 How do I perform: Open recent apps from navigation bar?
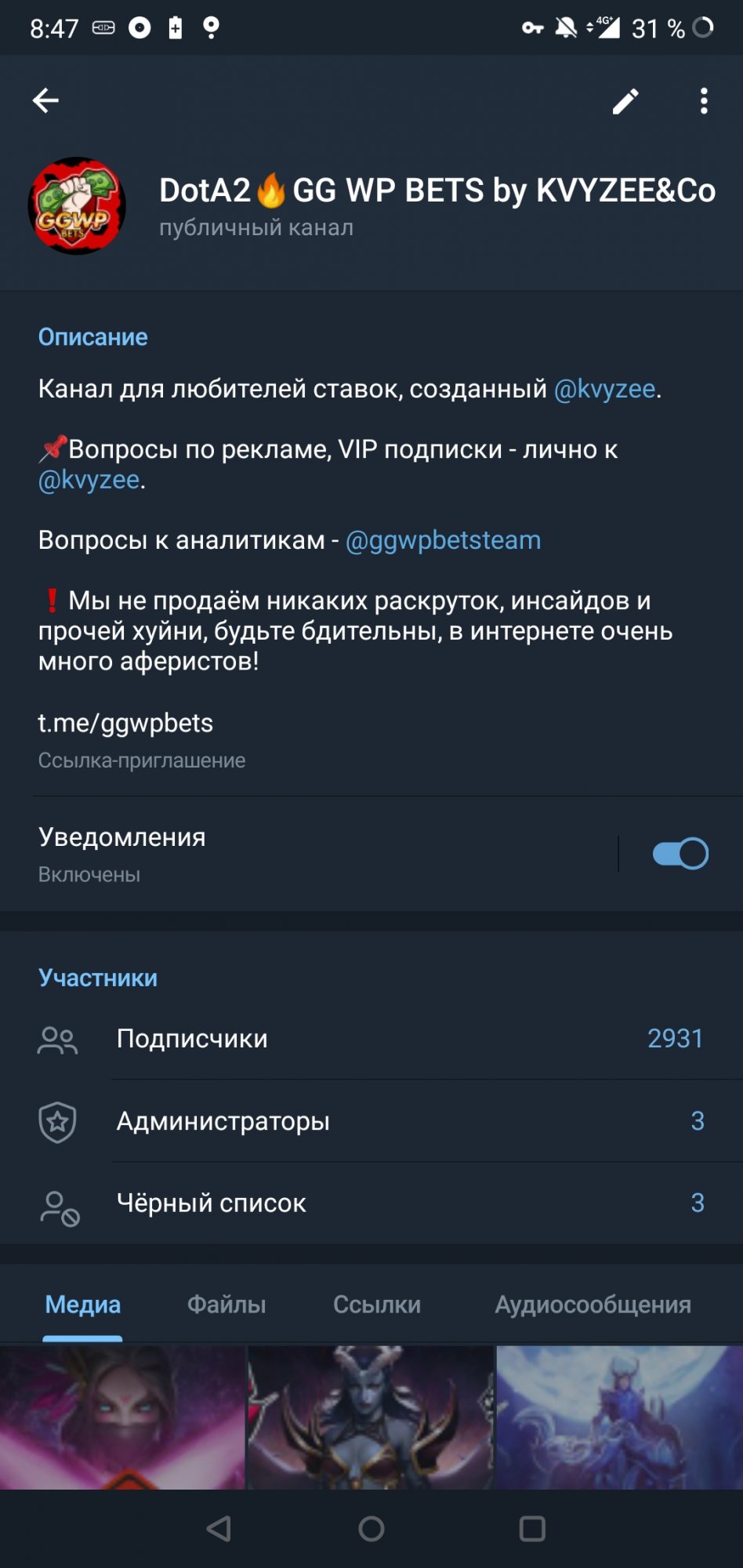[532, 1528]
